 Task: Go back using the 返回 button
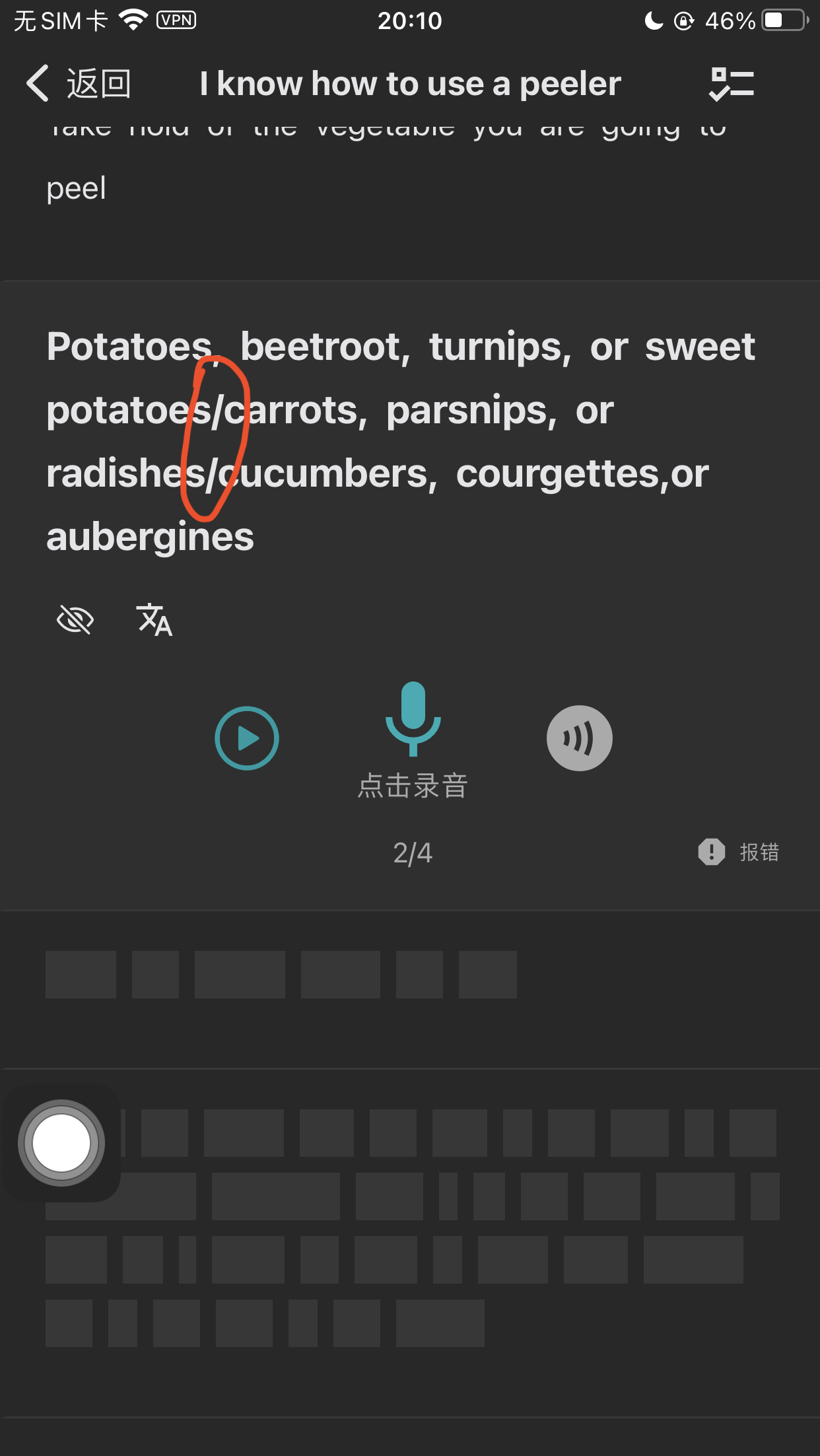[x=79, y=84]
